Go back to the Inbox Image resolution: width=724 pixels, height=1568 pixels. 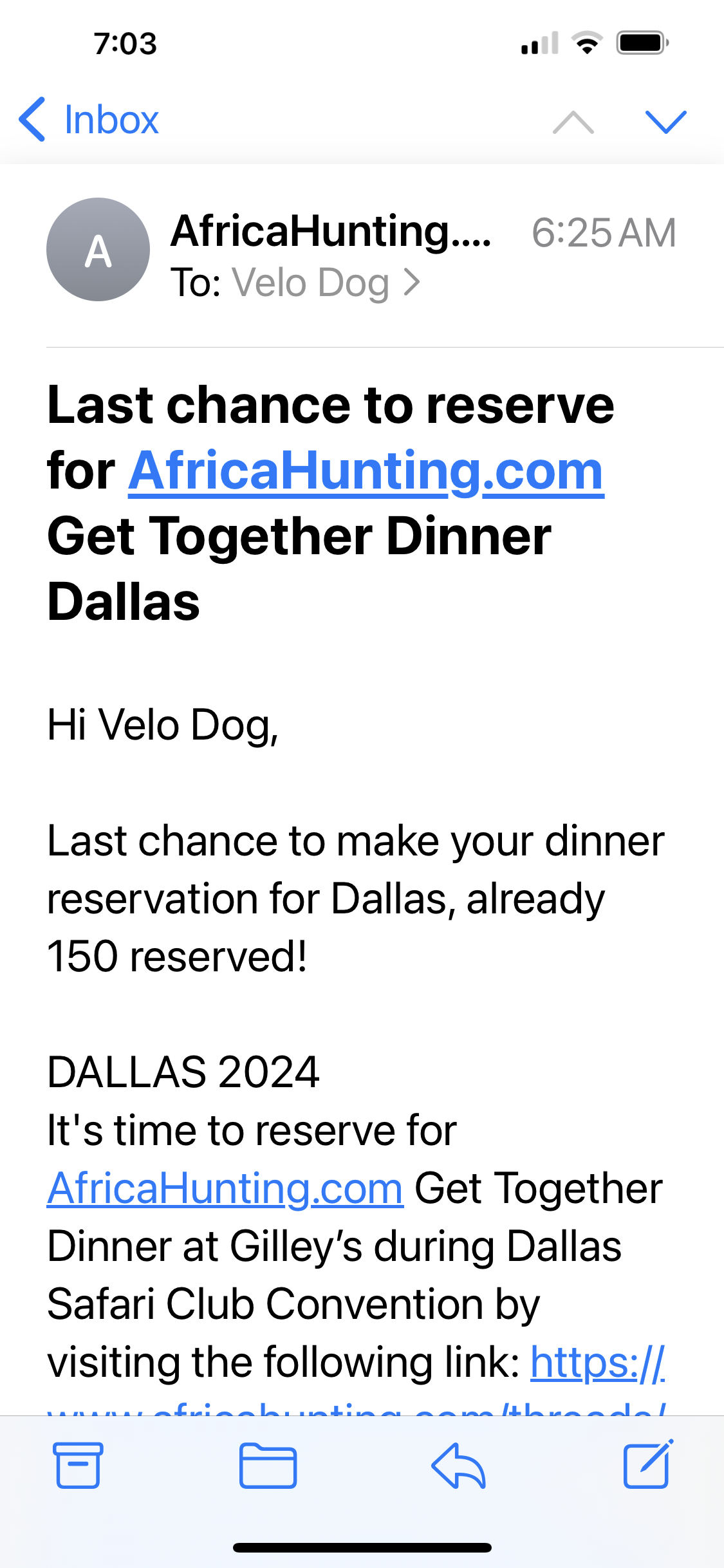[89, 120]
